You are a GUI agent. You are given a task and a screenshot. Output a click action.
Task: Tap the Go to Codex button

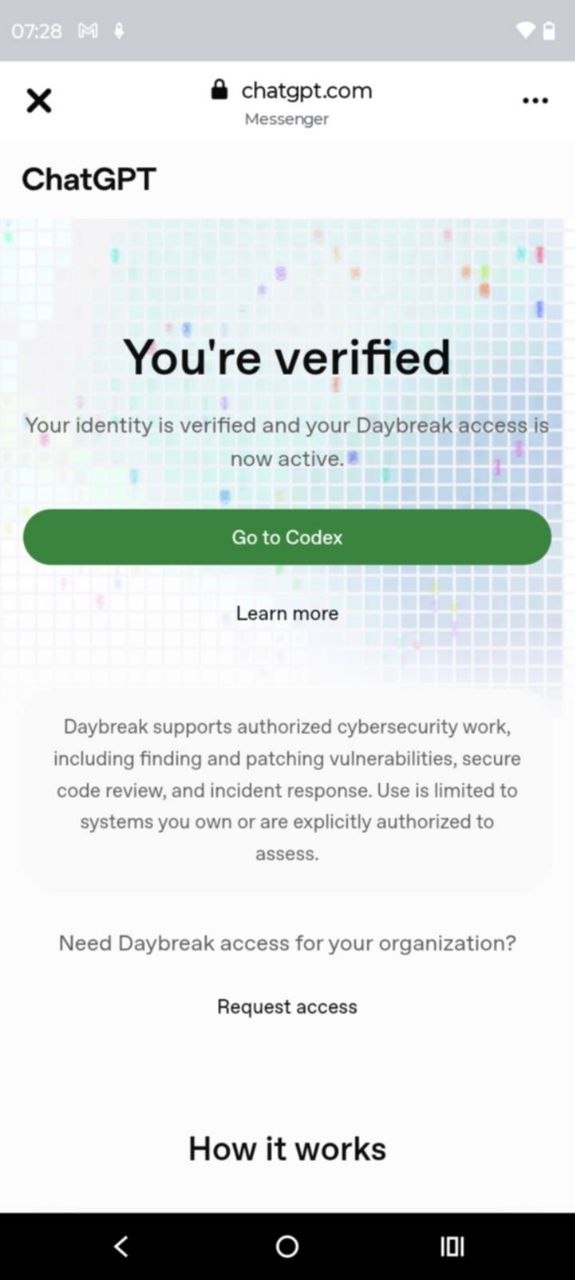click(x=287, y=537)
